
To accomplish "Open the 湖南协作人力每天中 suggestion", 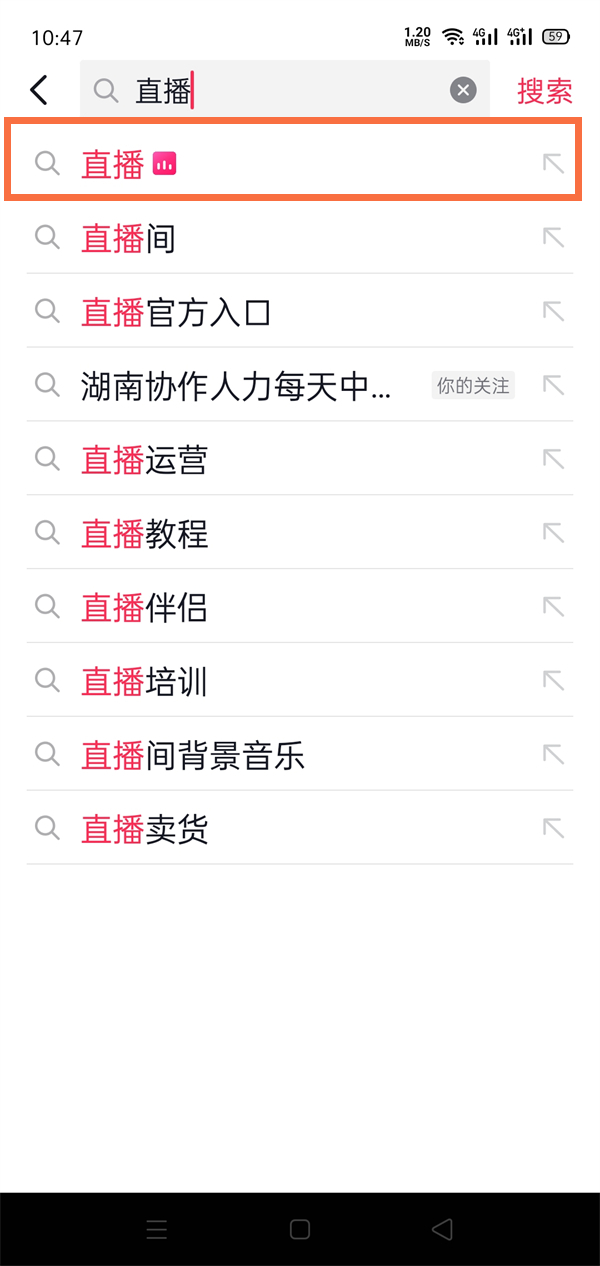I will 236,386.
